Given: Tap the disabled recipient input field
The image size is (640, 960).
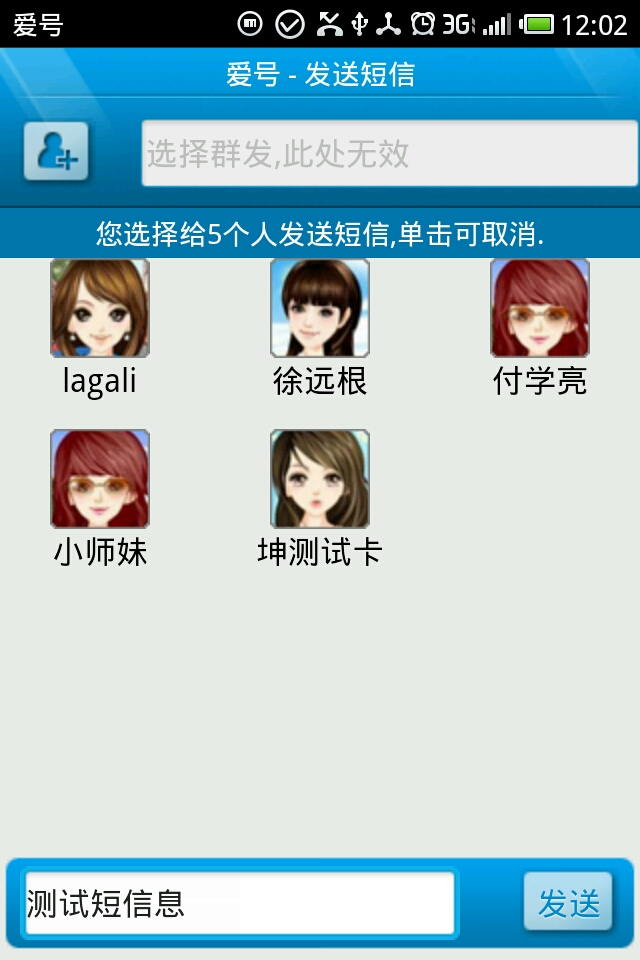Looking at the screenshot, I should pos(389,153).
